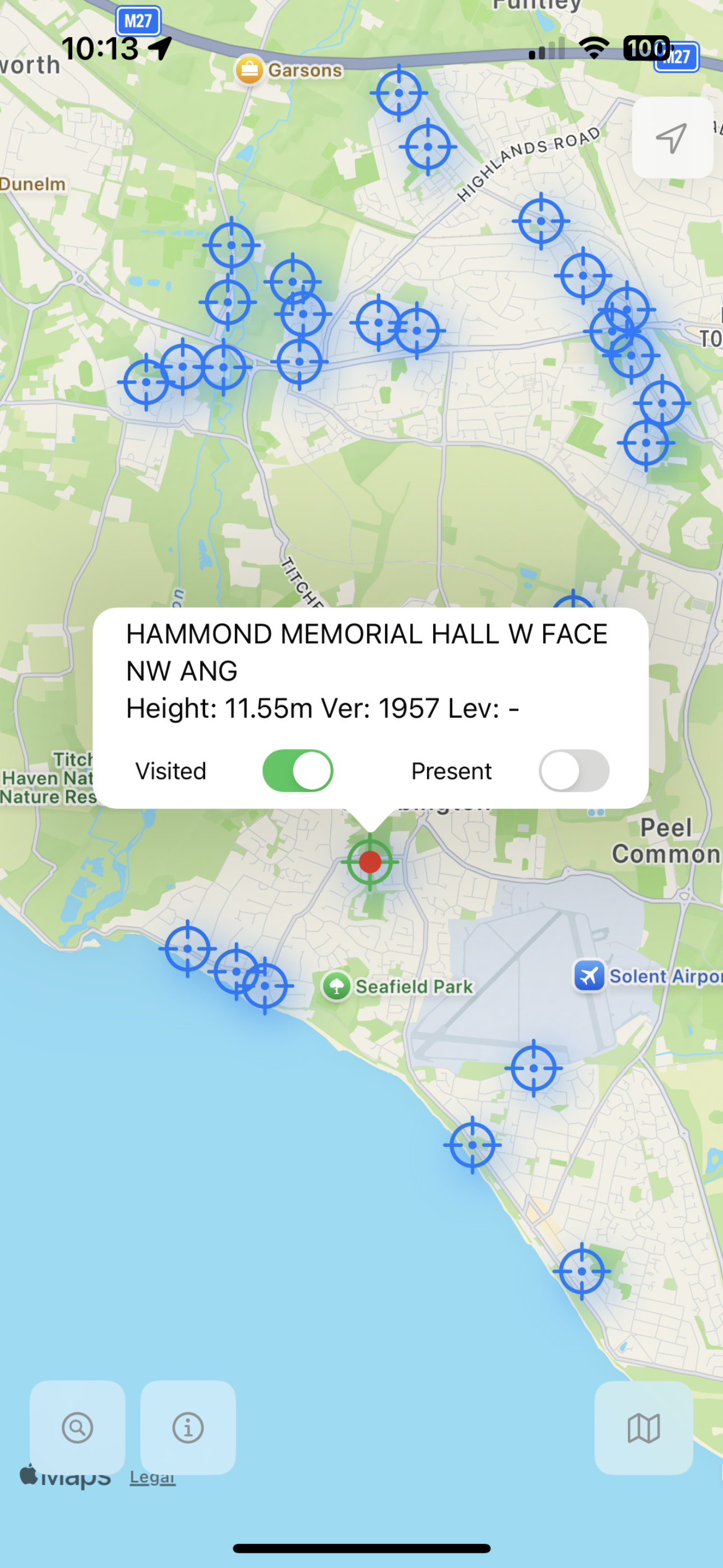Select the Garsons shop marker

point(249,70)
